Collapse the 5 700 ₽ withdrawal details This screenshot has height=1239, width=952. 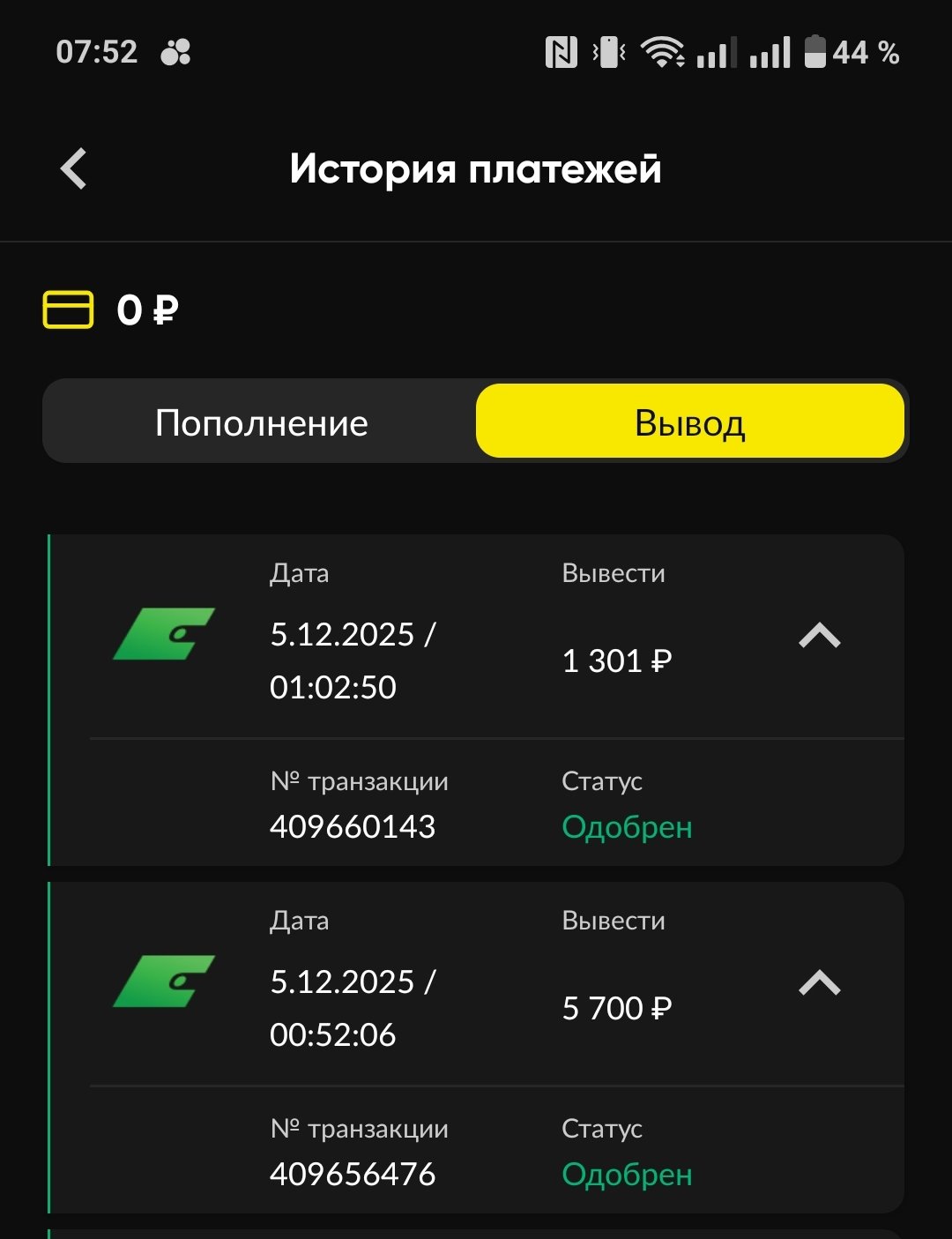point(819,983)
